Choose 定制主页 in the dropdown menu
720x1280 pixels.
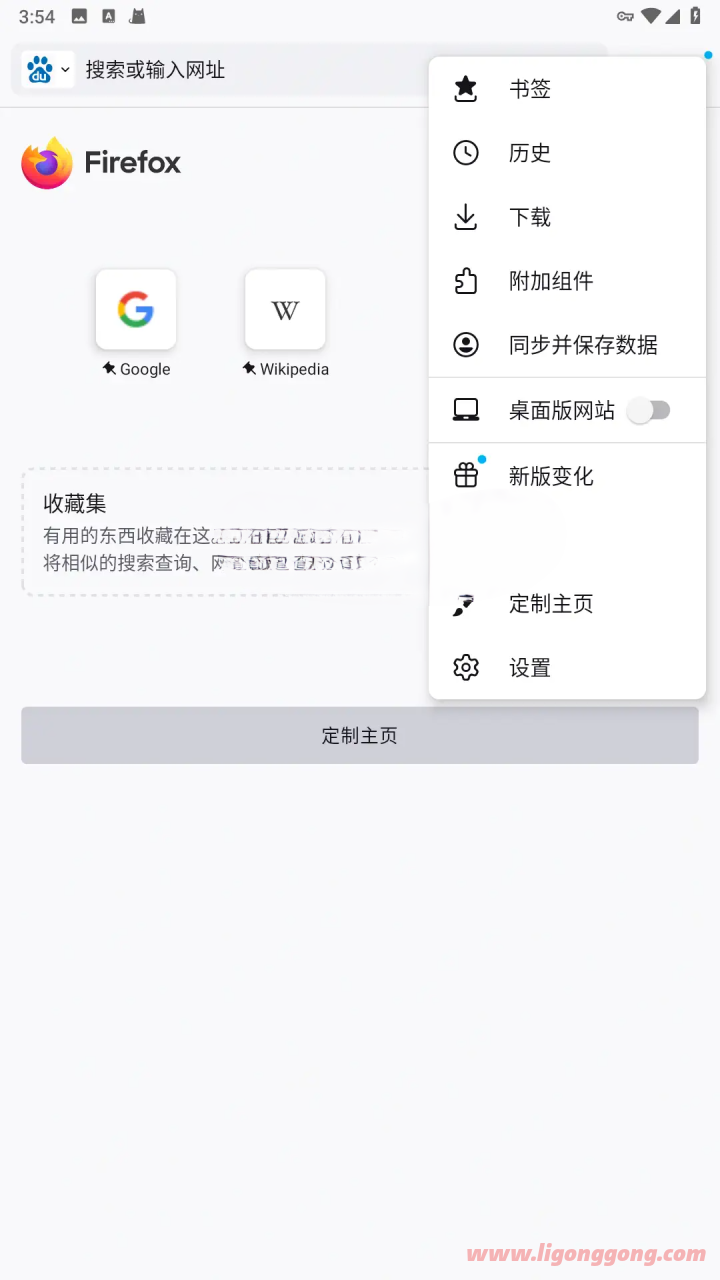click(x=567, y=604)
